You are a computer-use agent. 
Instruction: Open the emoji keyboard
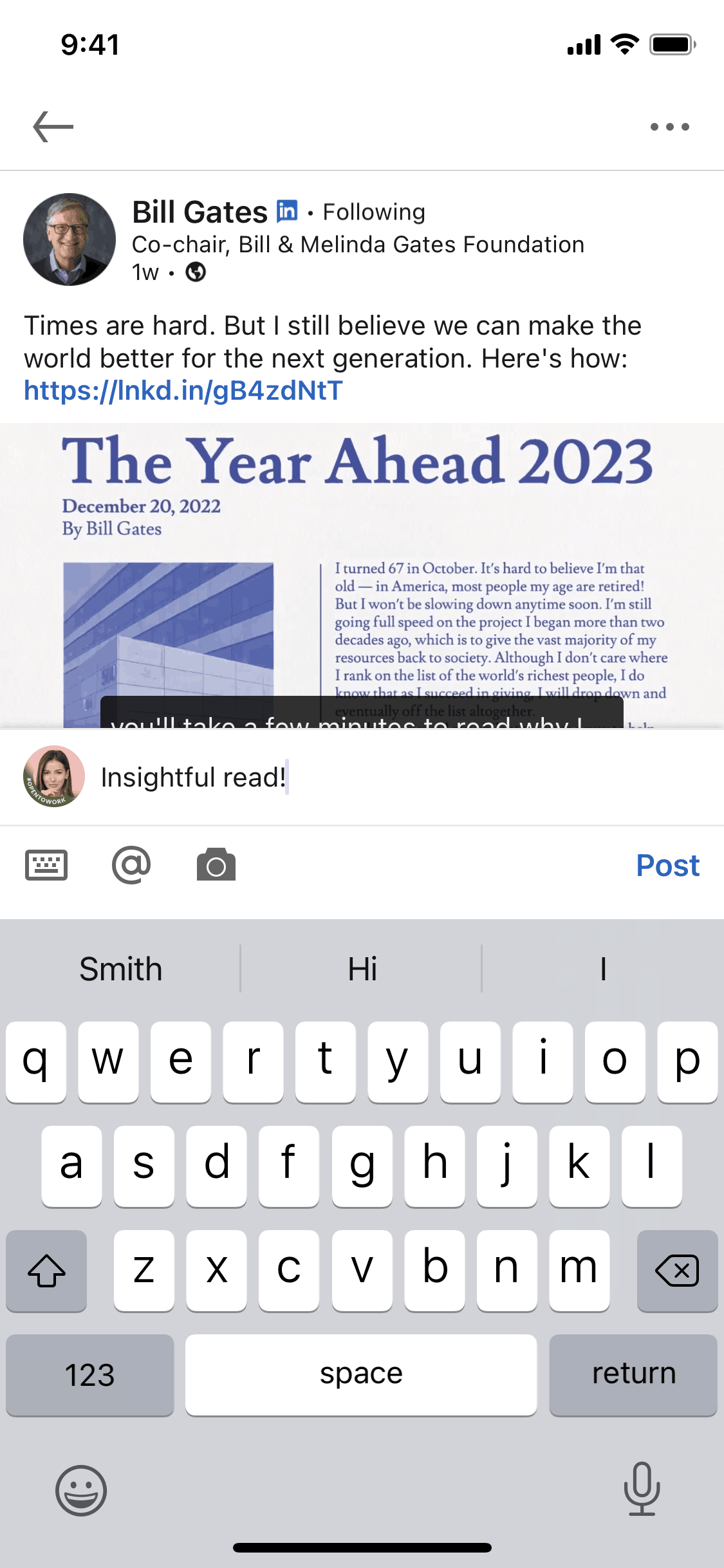click(x=81, y=1491)
